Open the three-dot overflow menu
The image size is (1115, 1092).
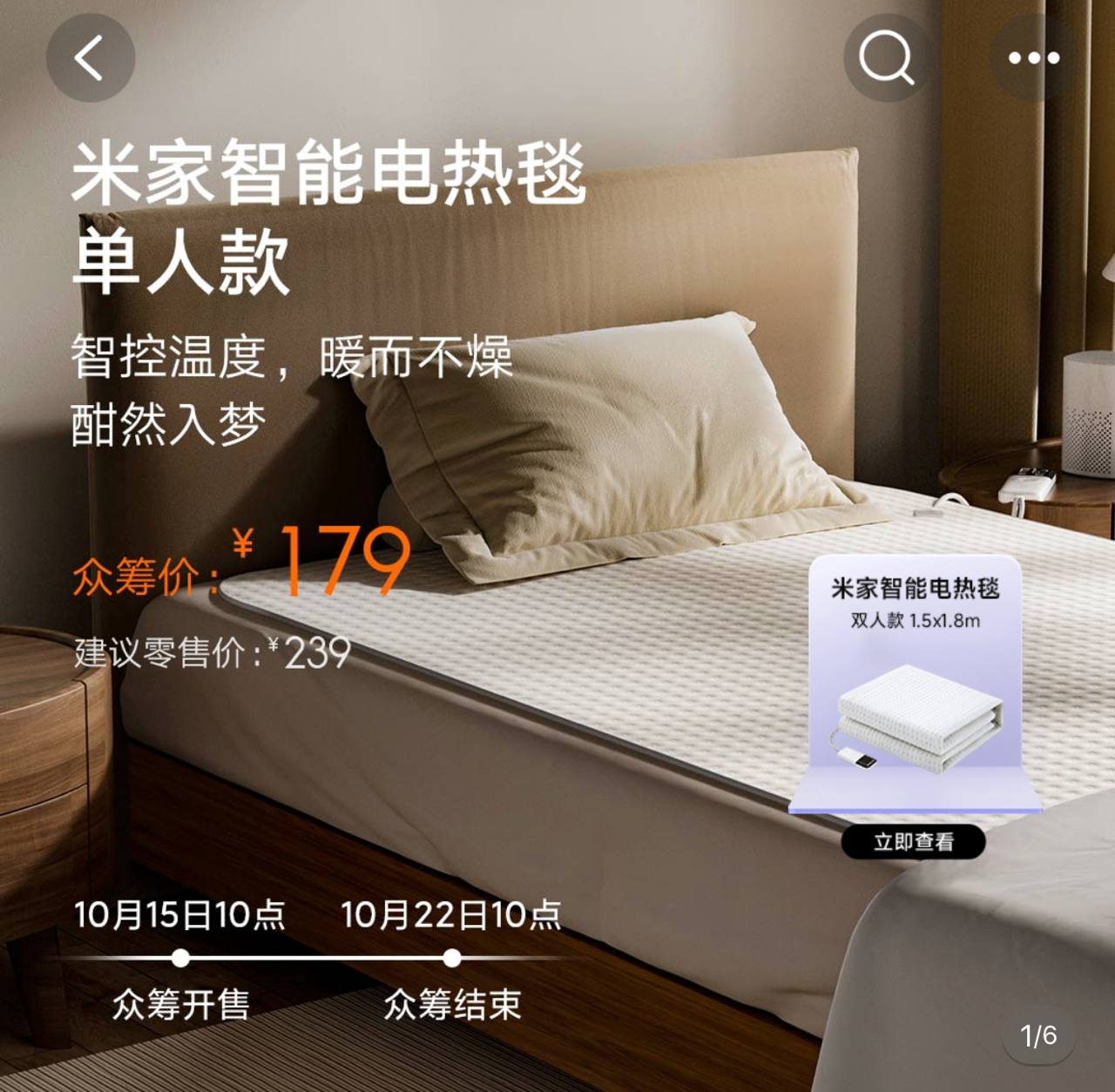[1033, 57]
